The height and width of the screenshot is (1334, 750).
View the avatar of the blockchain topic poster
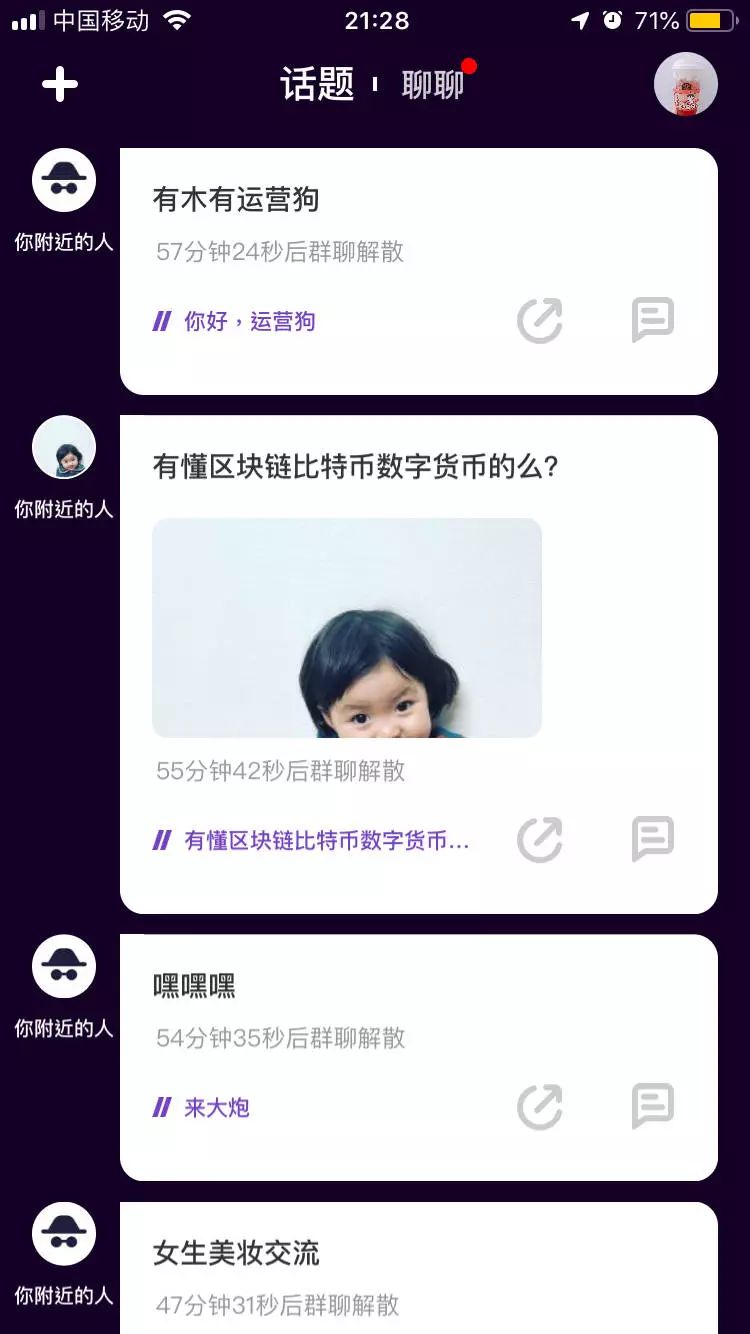pos(64,447)
